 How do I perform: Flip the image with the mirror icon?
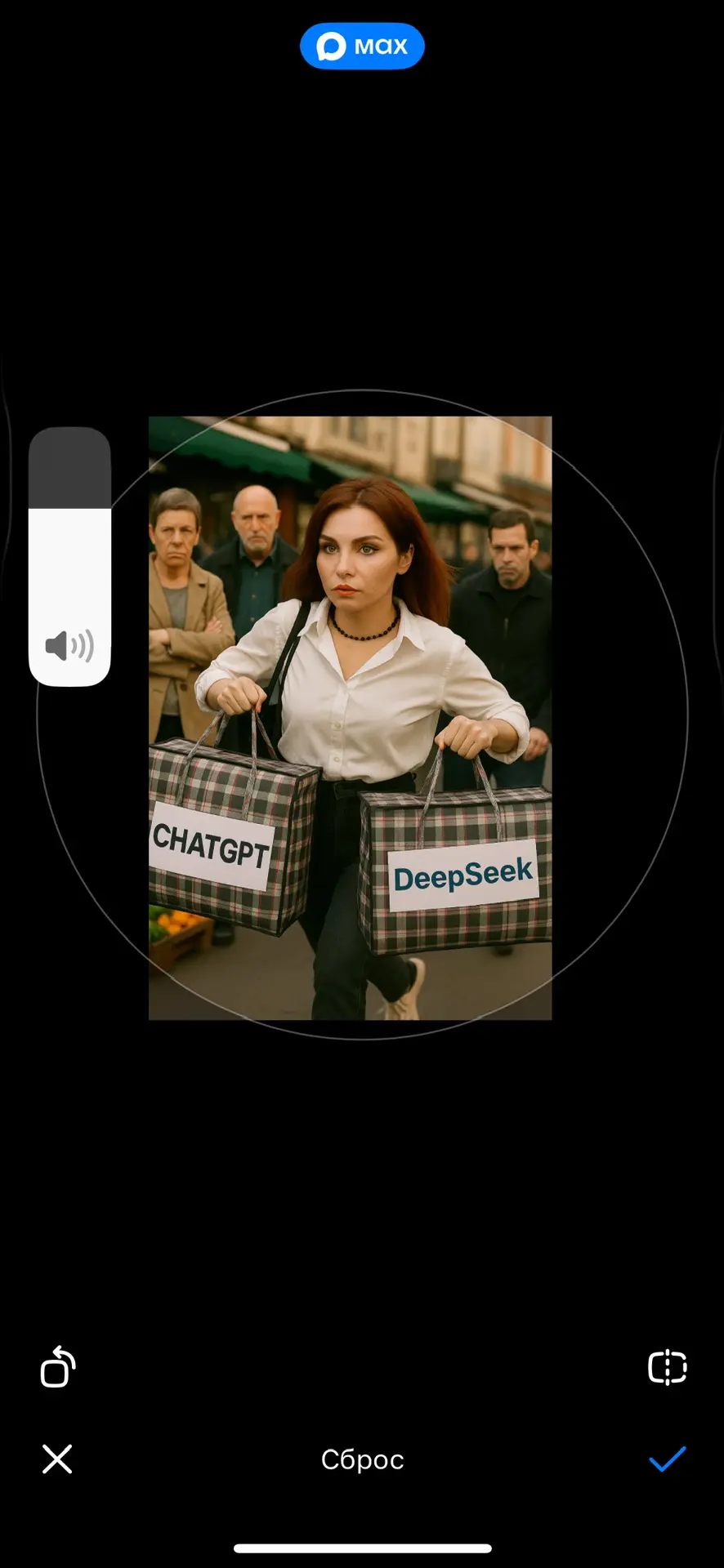(667, 1366)
